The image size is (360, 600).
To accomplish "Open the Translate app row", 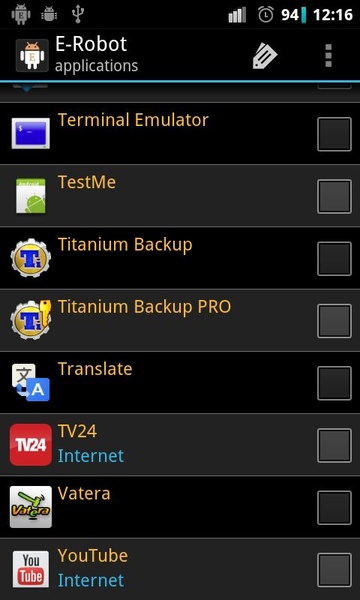I will click(180, 383).
